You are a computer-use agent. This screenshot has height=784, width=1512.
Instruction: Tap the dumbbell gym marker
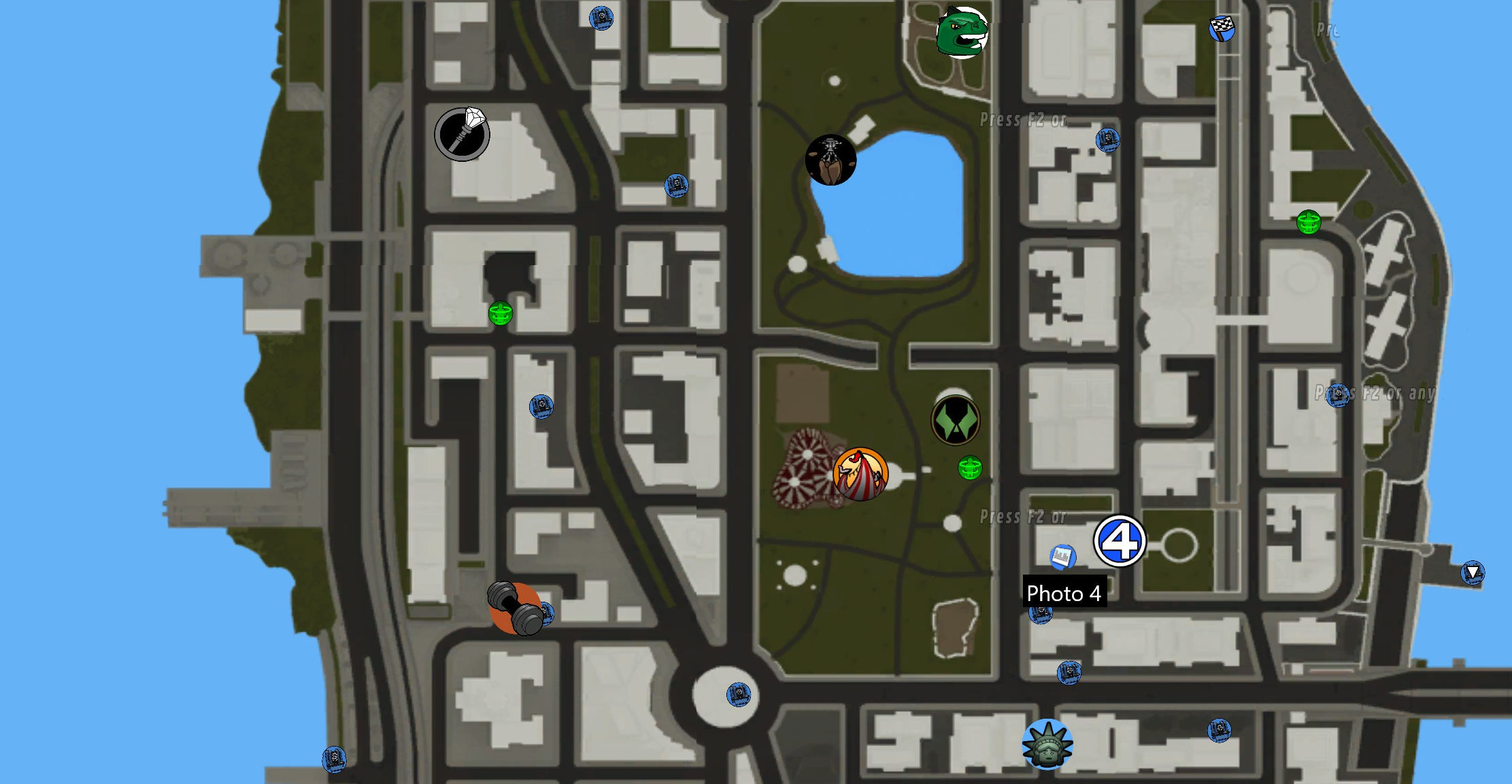516,608
